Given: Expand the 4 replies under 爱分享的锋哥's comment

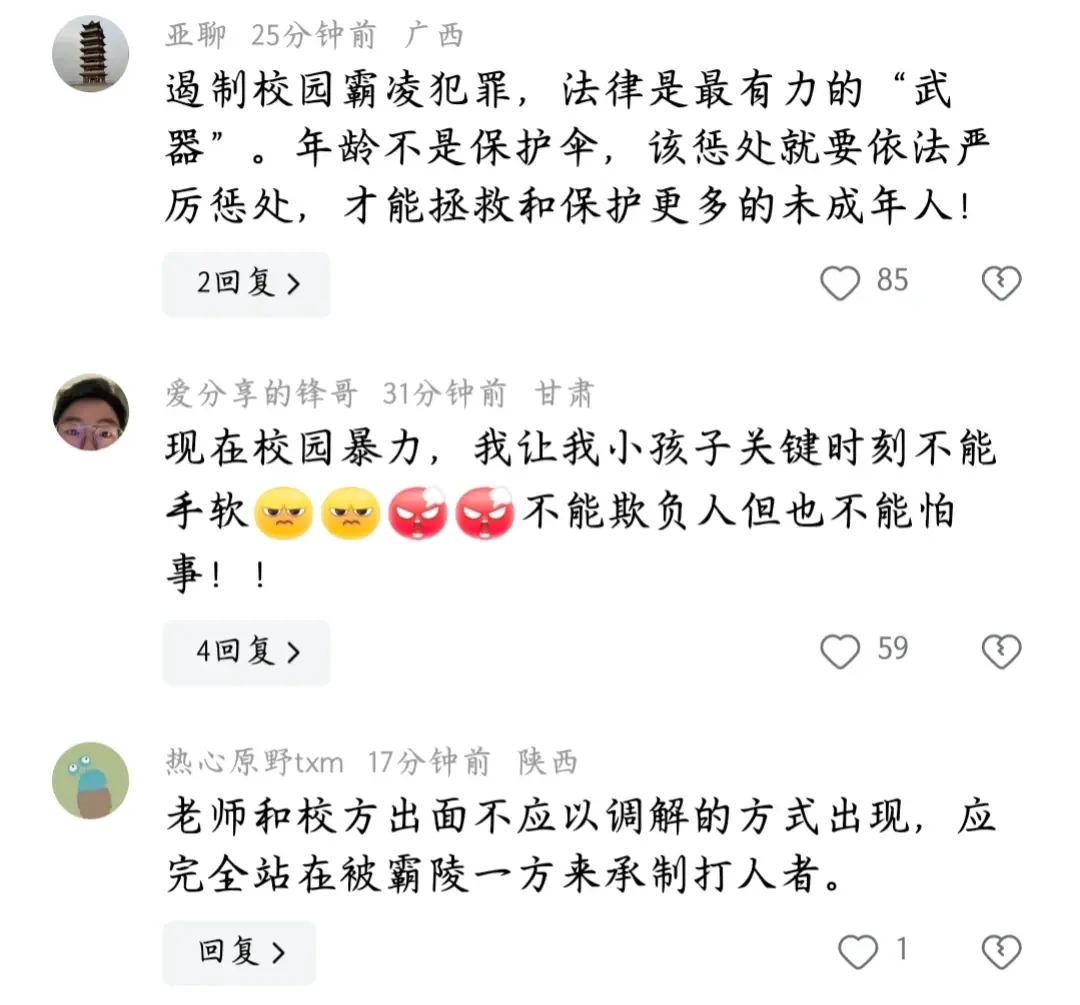Looking at the screenshot, I should [246, 652].
